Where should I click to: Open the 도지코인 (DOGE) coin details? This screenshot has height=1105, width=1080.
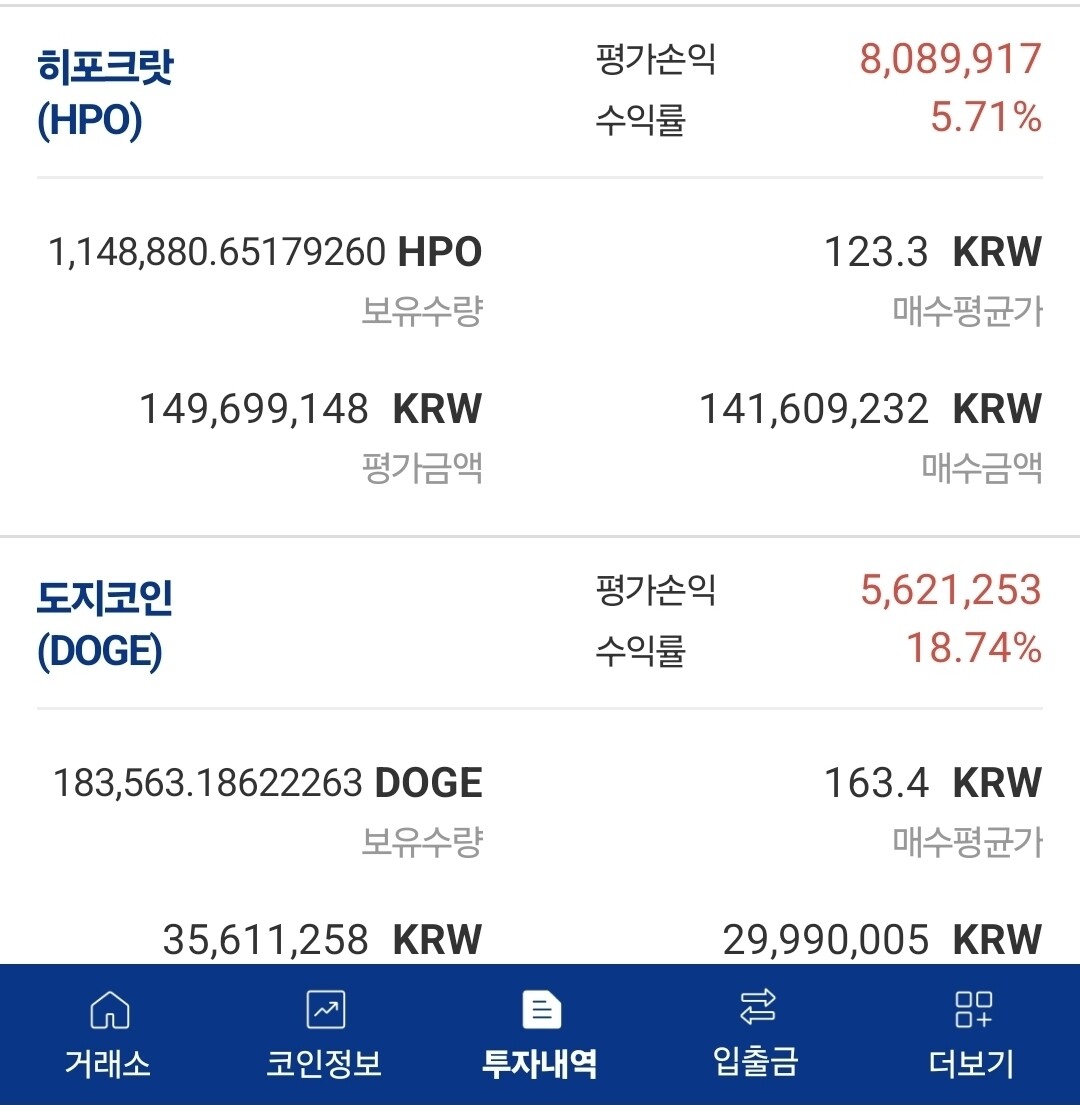(x=100, y=620)
